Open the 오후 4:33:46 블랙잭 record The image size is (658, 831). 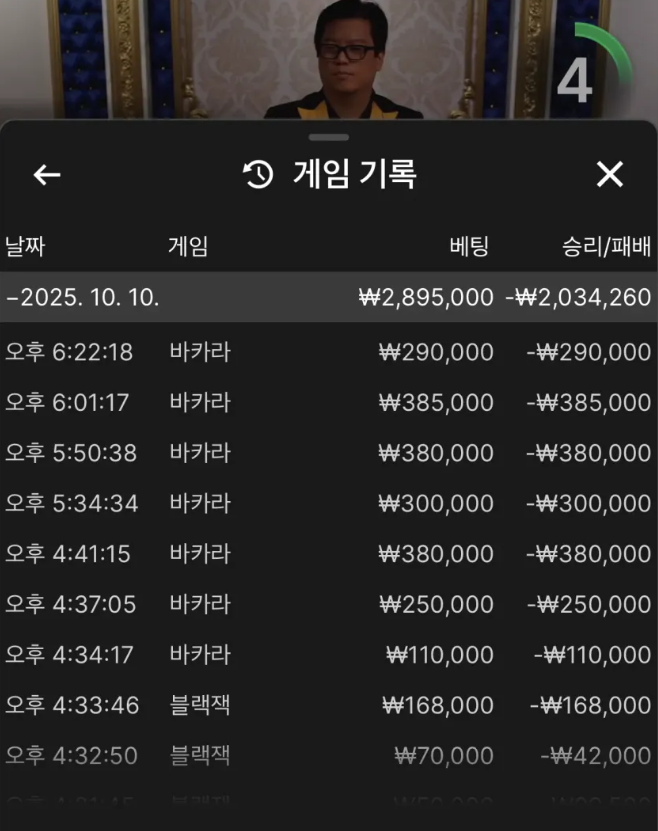(329, 705)
